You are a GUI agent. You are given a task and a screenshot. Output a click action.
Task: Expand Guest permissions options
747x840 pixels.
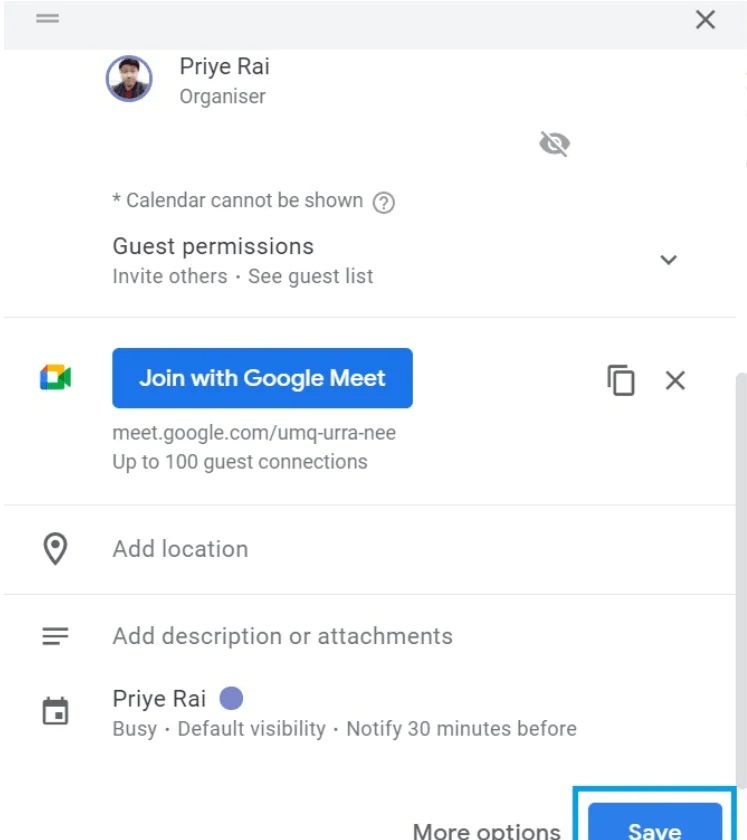668,260
